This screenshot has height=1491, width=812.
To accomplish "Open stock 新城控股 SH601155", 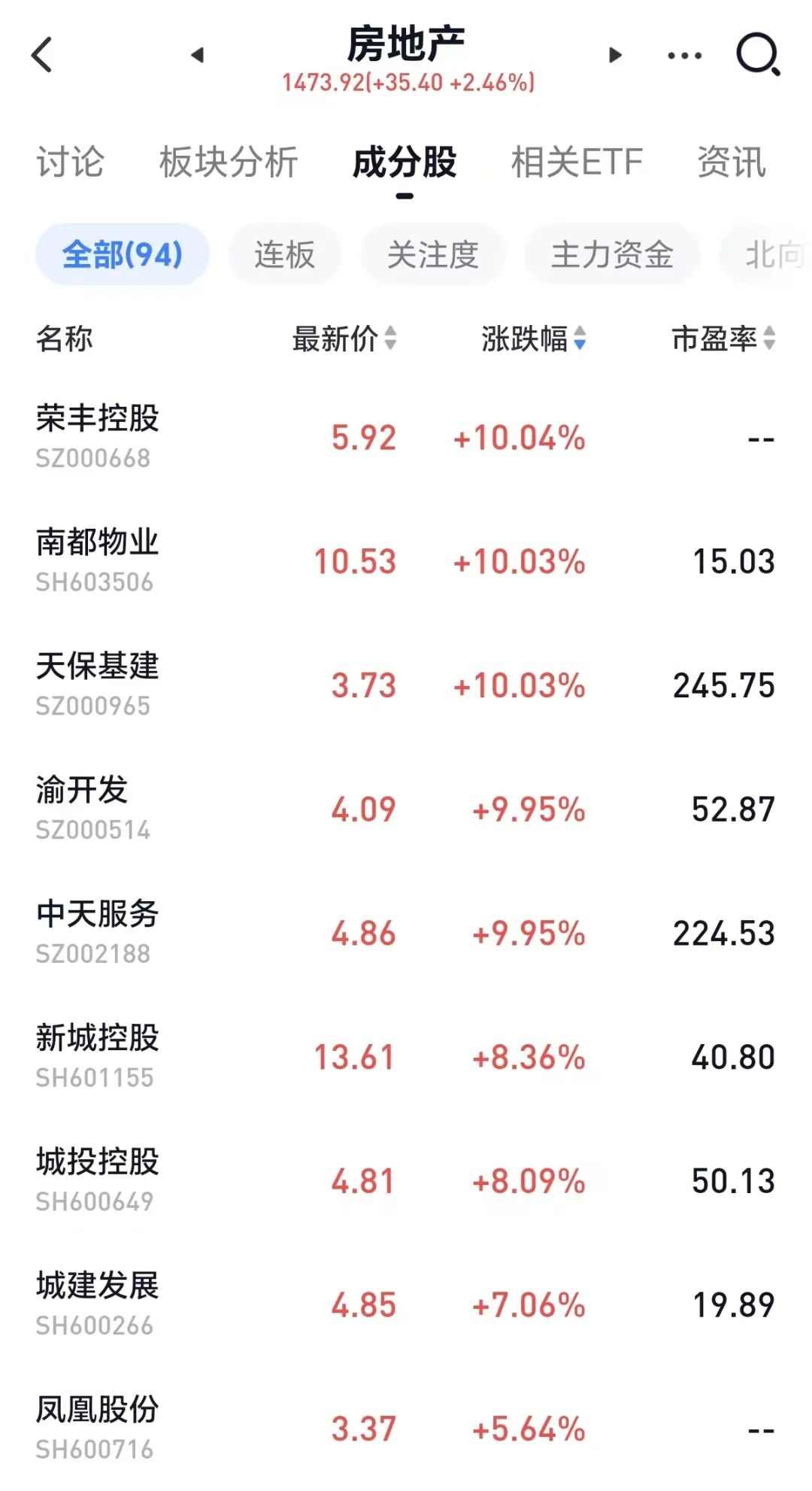I will 406,1057.
